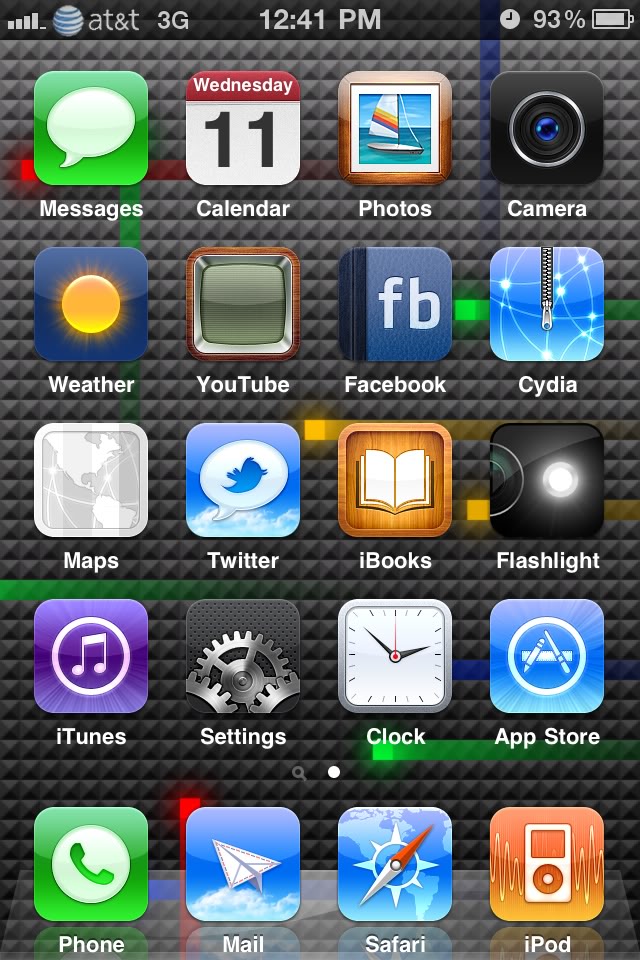The image size is (640, 960).
Task: Open Mail from the dock
Action: coord(243,864)
